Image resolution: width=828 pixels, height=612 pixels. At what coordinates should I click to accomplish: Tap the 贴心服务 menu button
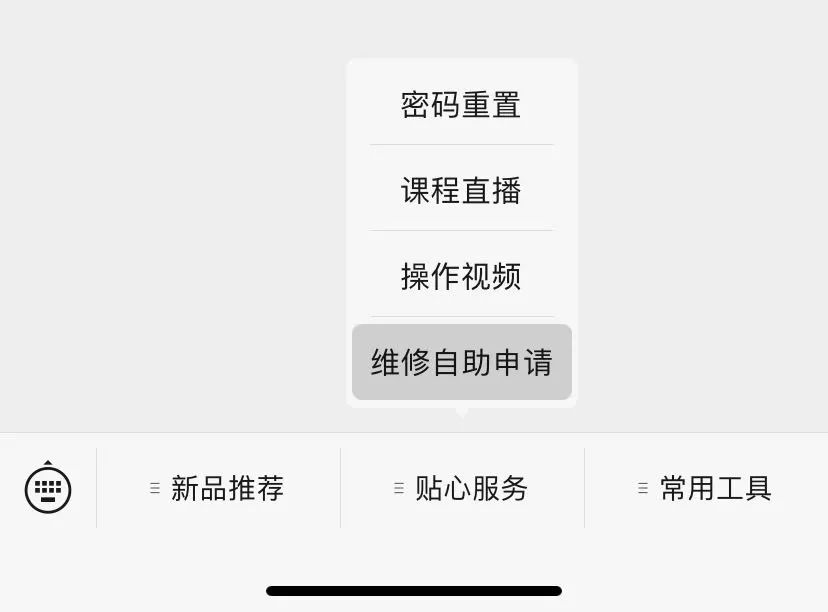tap(462, 488)
